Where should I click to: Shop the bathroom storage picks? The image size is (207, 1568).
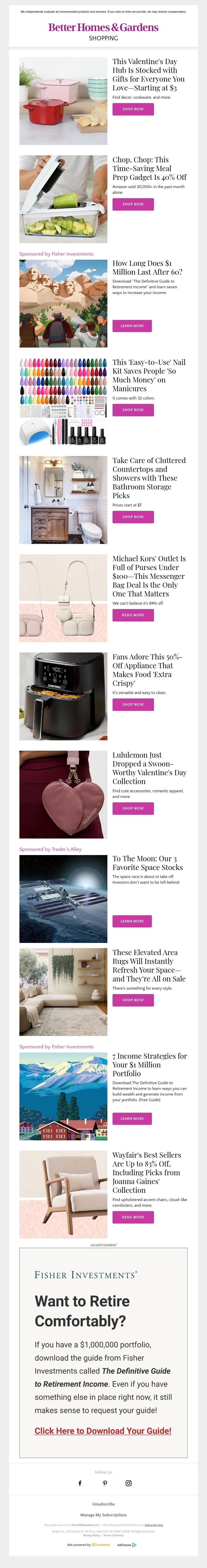133,517
